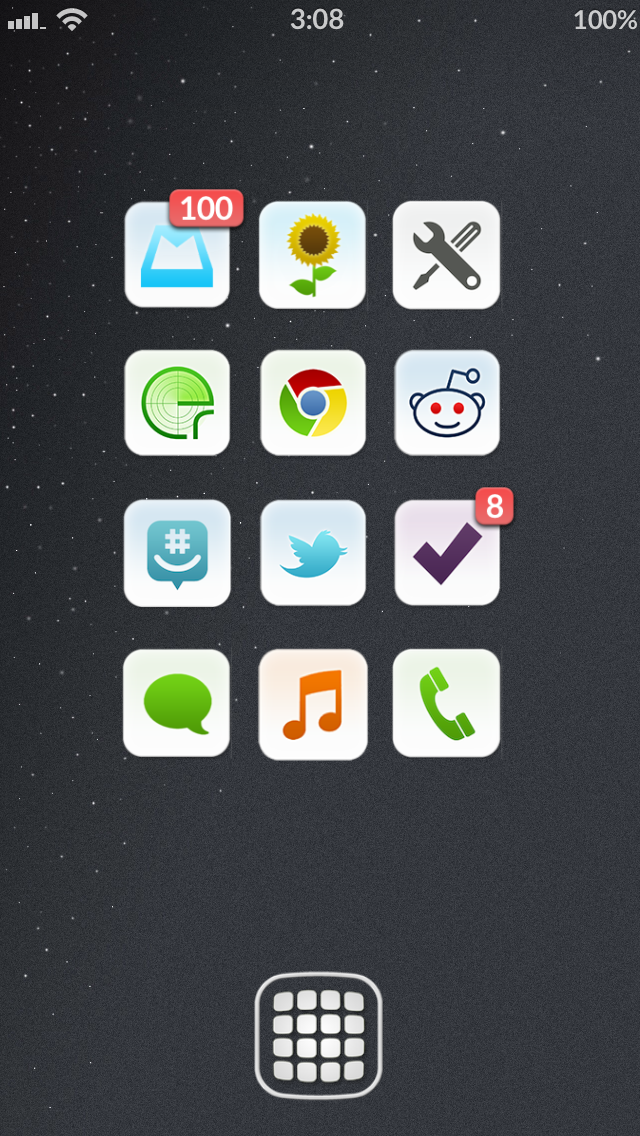Launch the sunflower Photos app

[x=312, y=255]
